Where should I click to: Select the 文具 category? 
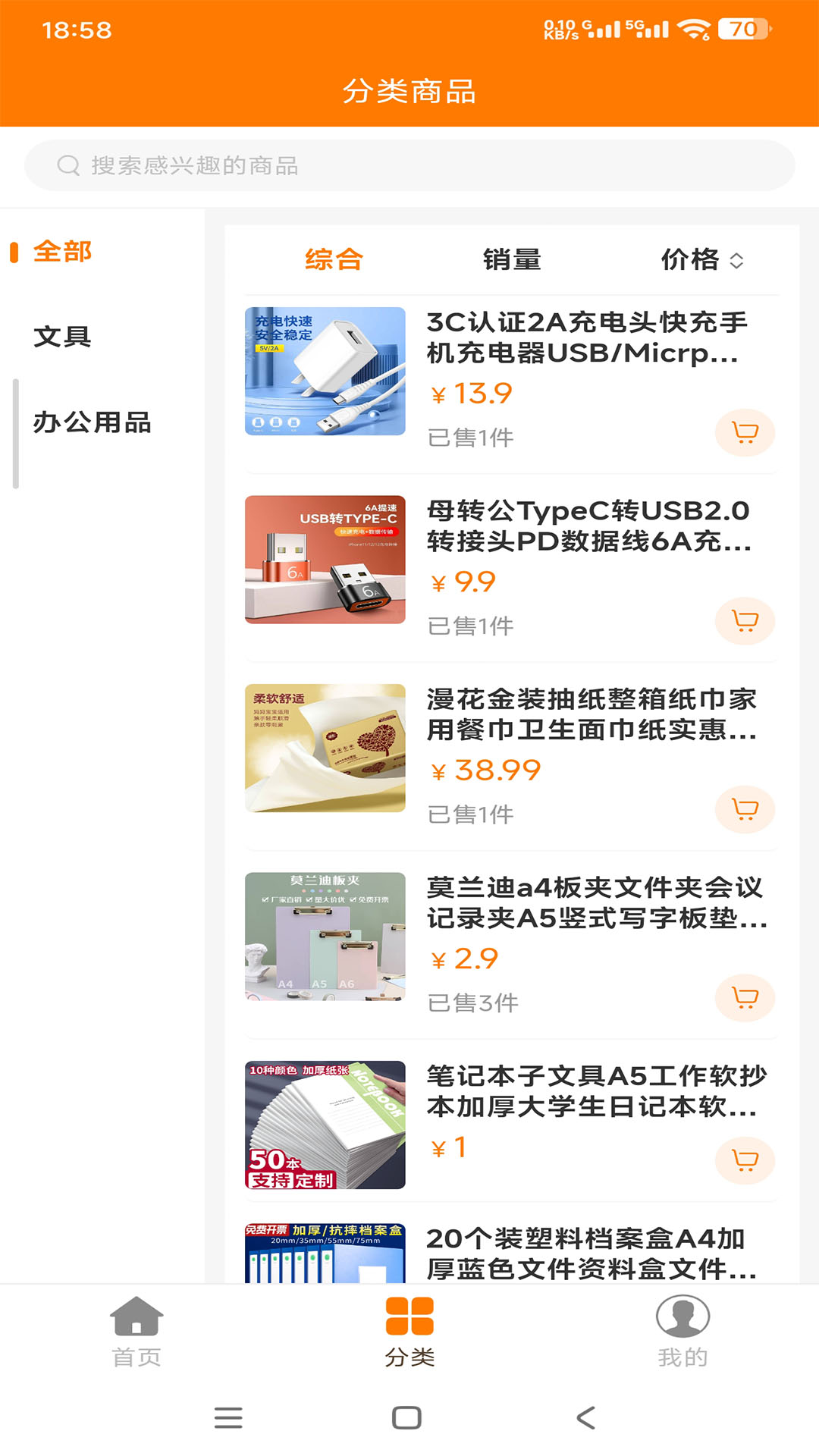[x=63, y=337]
